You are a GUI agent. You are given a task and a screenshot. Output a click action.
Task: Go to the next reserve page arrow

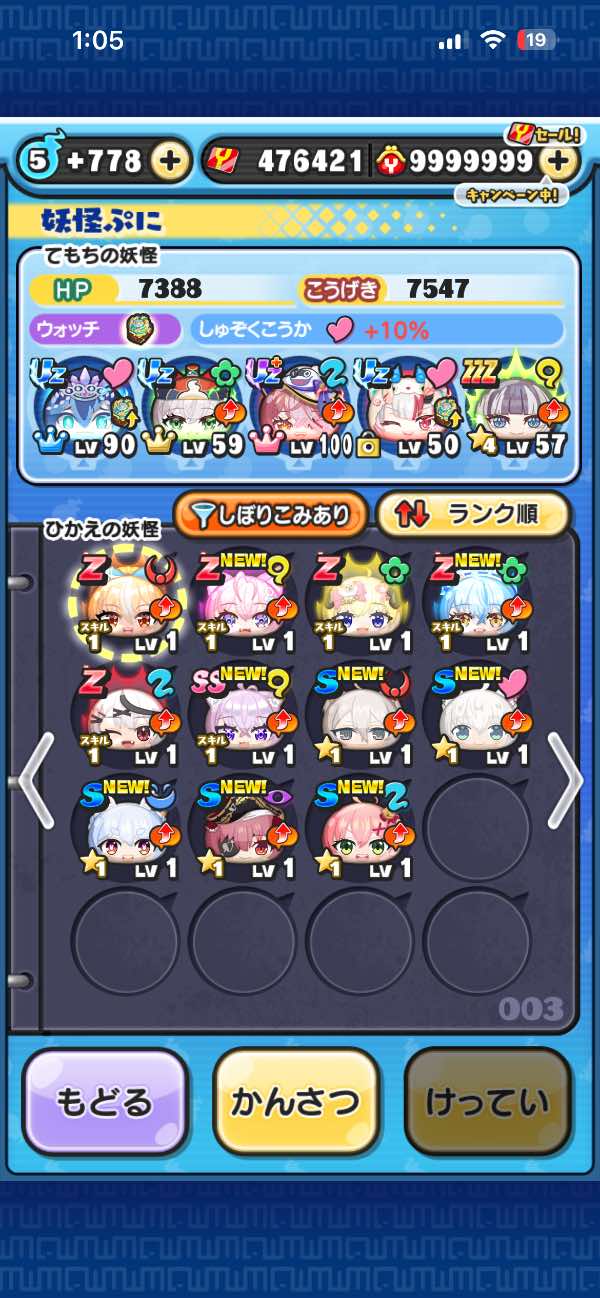pos(563,780)
